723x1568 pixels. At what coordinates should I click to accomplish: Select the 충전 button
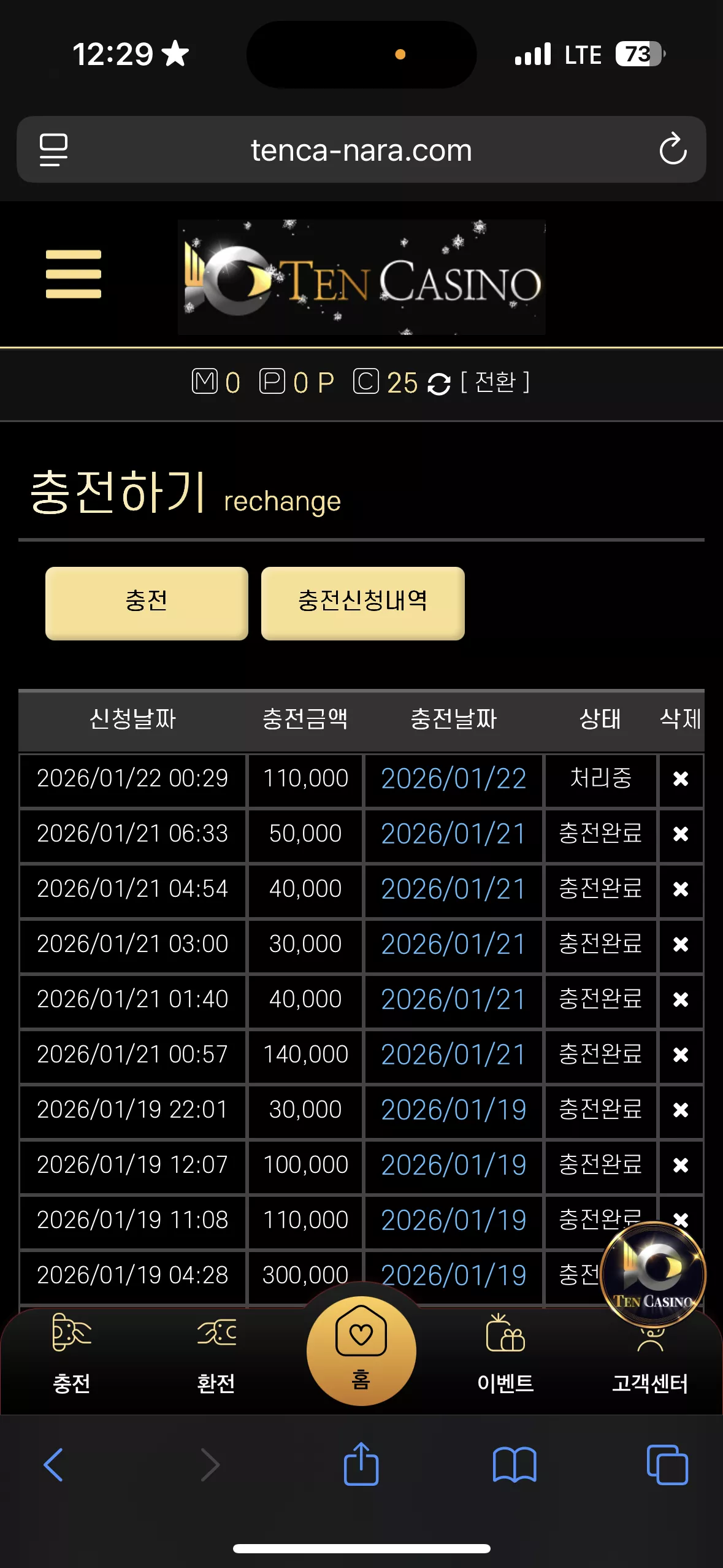pyautogui.click(x=147, y=603)
